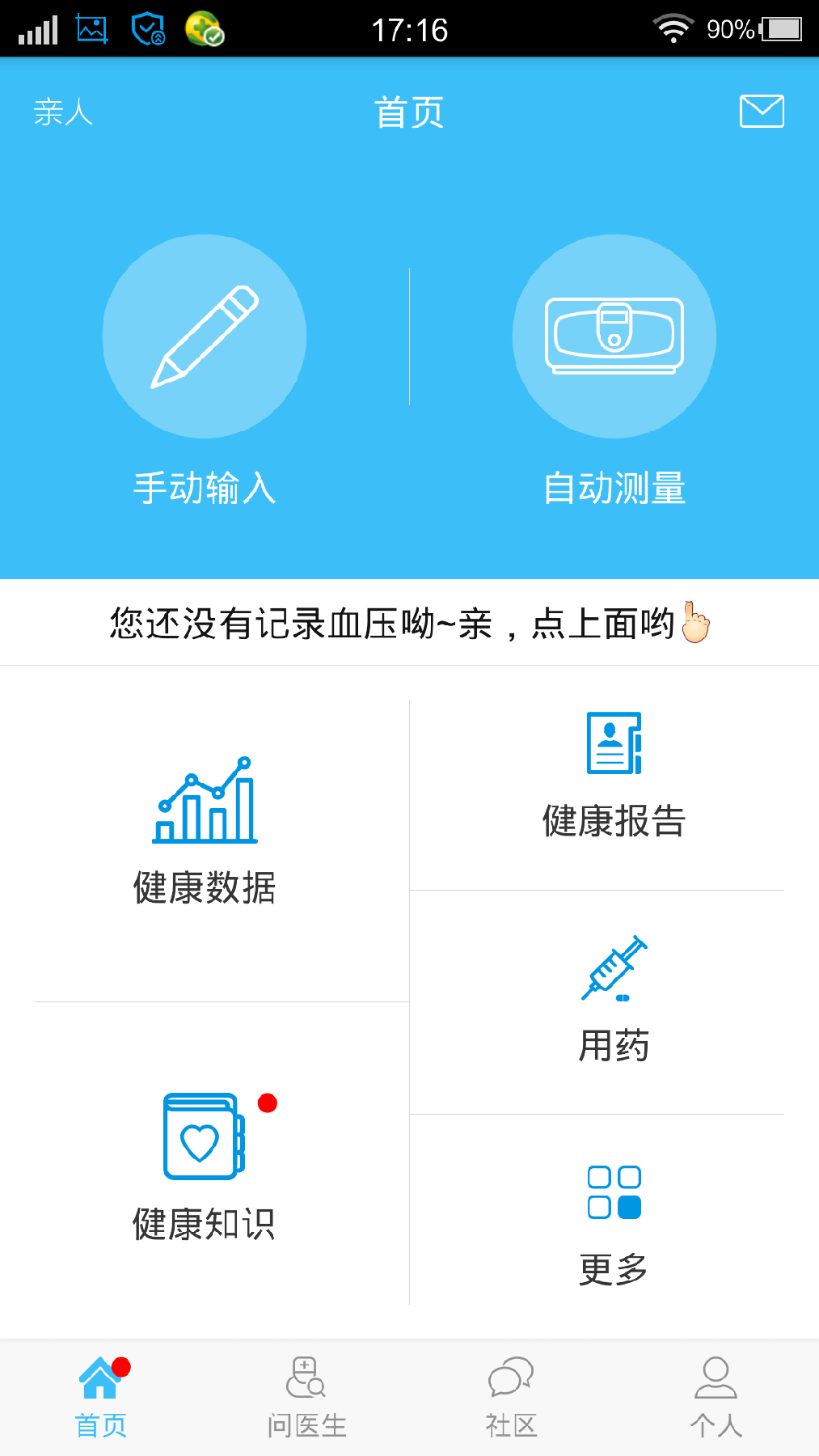The height and width of the screenshot is (1456, 819).
Task: Switch to the 问医生 tab
Action: (306, 1397)
